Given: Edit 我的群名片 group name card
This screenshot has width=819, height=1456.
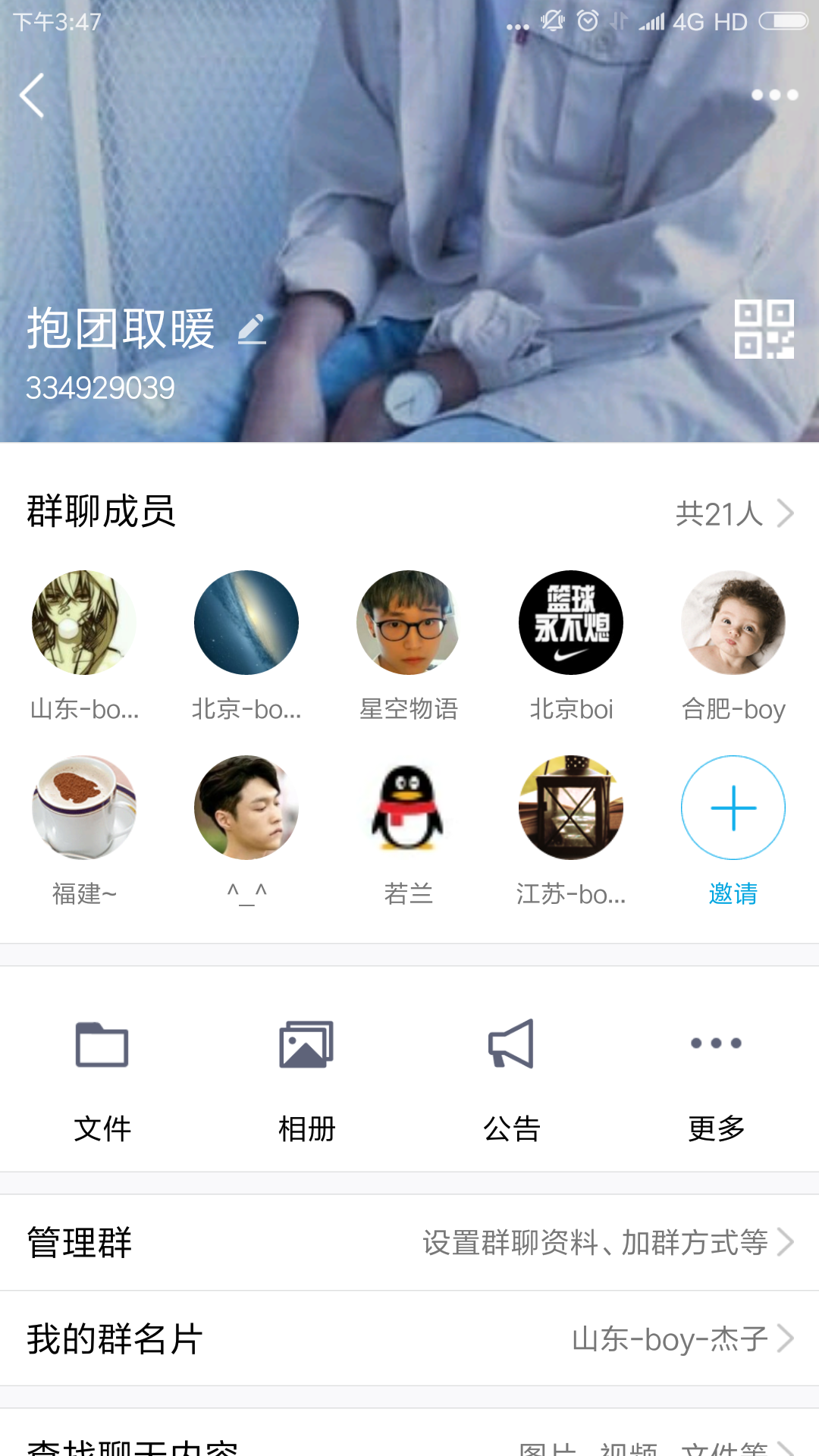Looking at the screenshot, I should [x=409, y=1338].
